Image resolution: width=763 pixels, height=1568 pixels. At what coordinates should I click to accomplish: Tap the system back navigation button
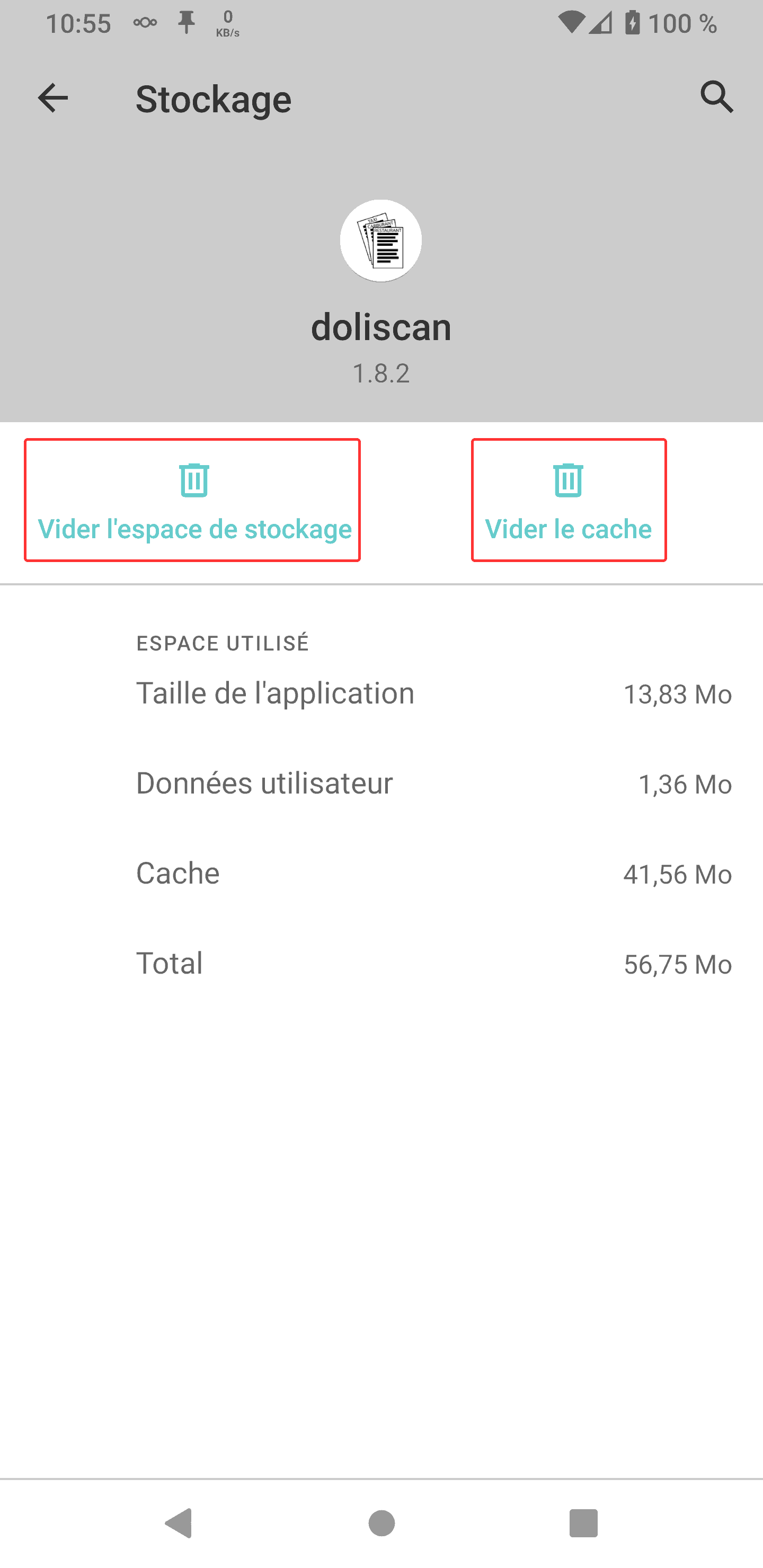click(179, 1523)
